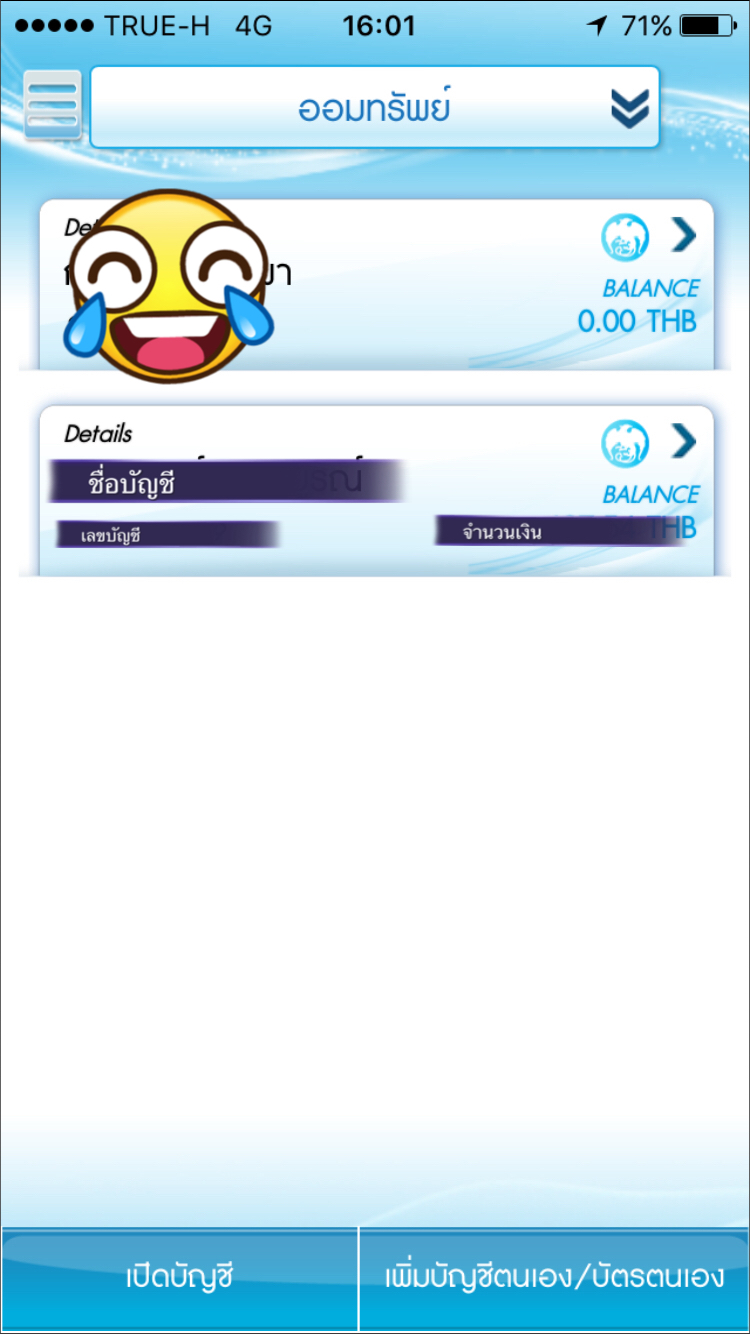Open the hamburger side menu
The height and width of the screenshot is (1334, 750).
52,106
